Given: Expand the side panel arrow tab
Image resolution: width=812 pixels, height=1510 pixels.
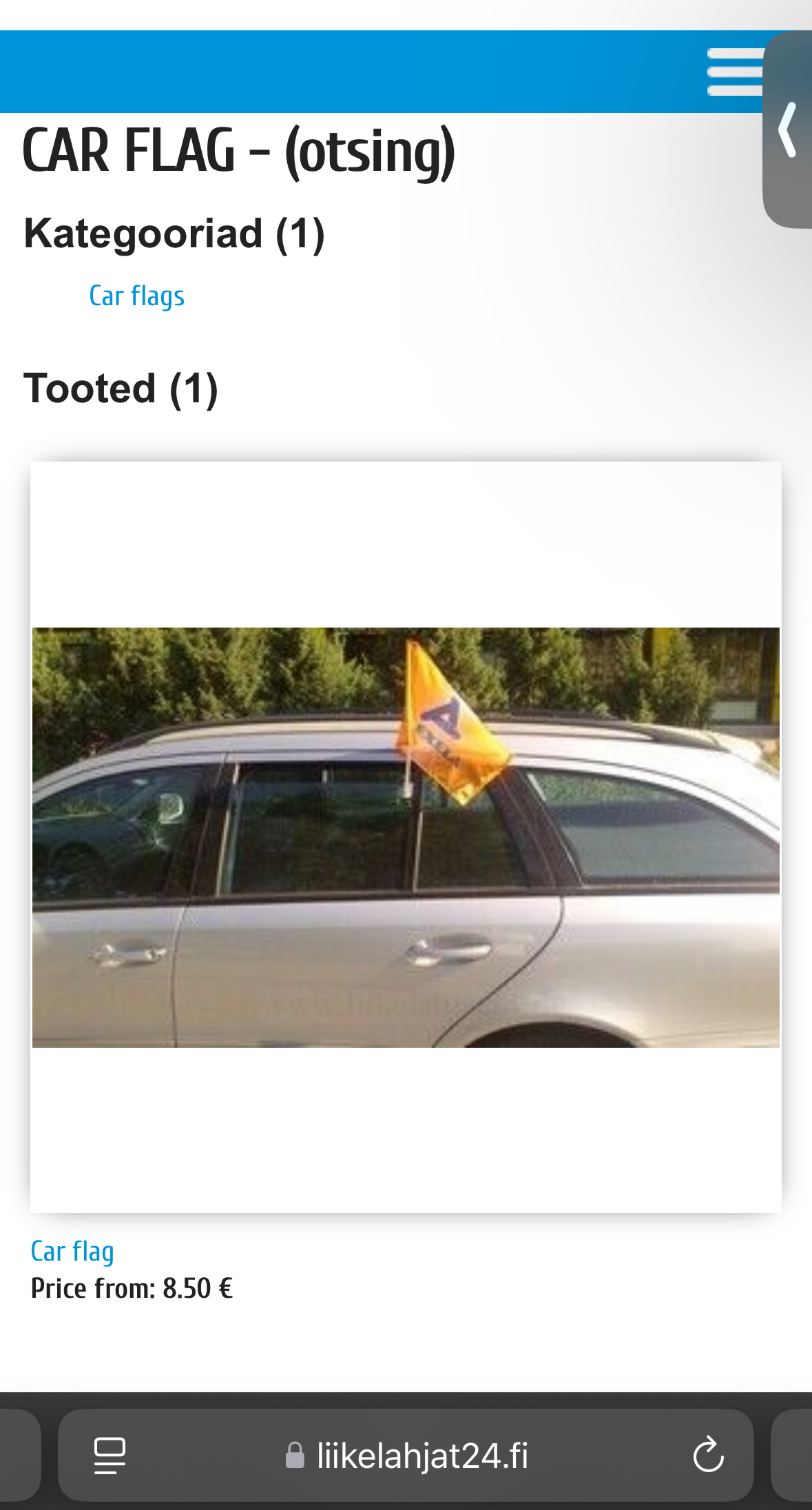Looking at the screenshot, I should point(788,130).
